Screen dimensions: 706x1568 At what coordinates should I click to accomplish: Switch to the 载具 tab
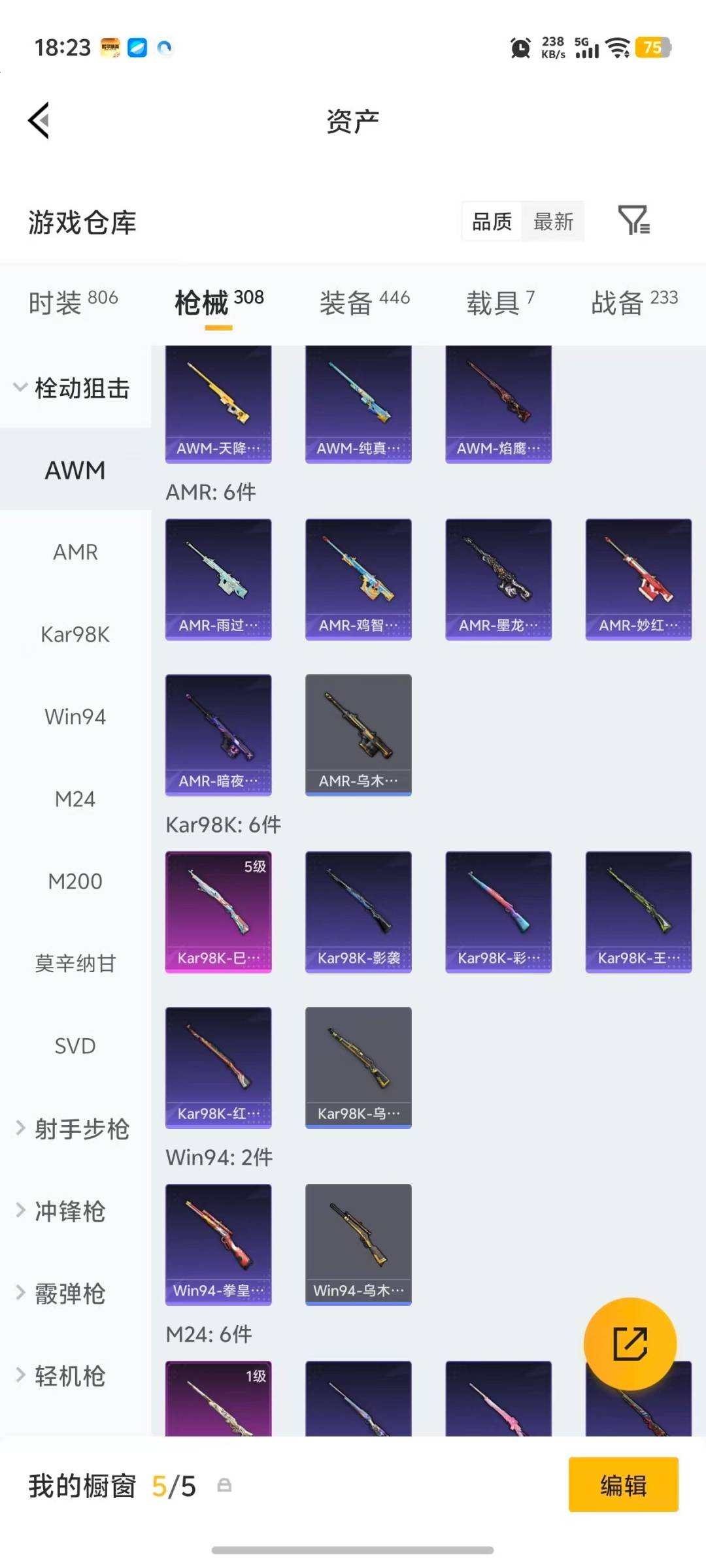(x=500, y=302)
